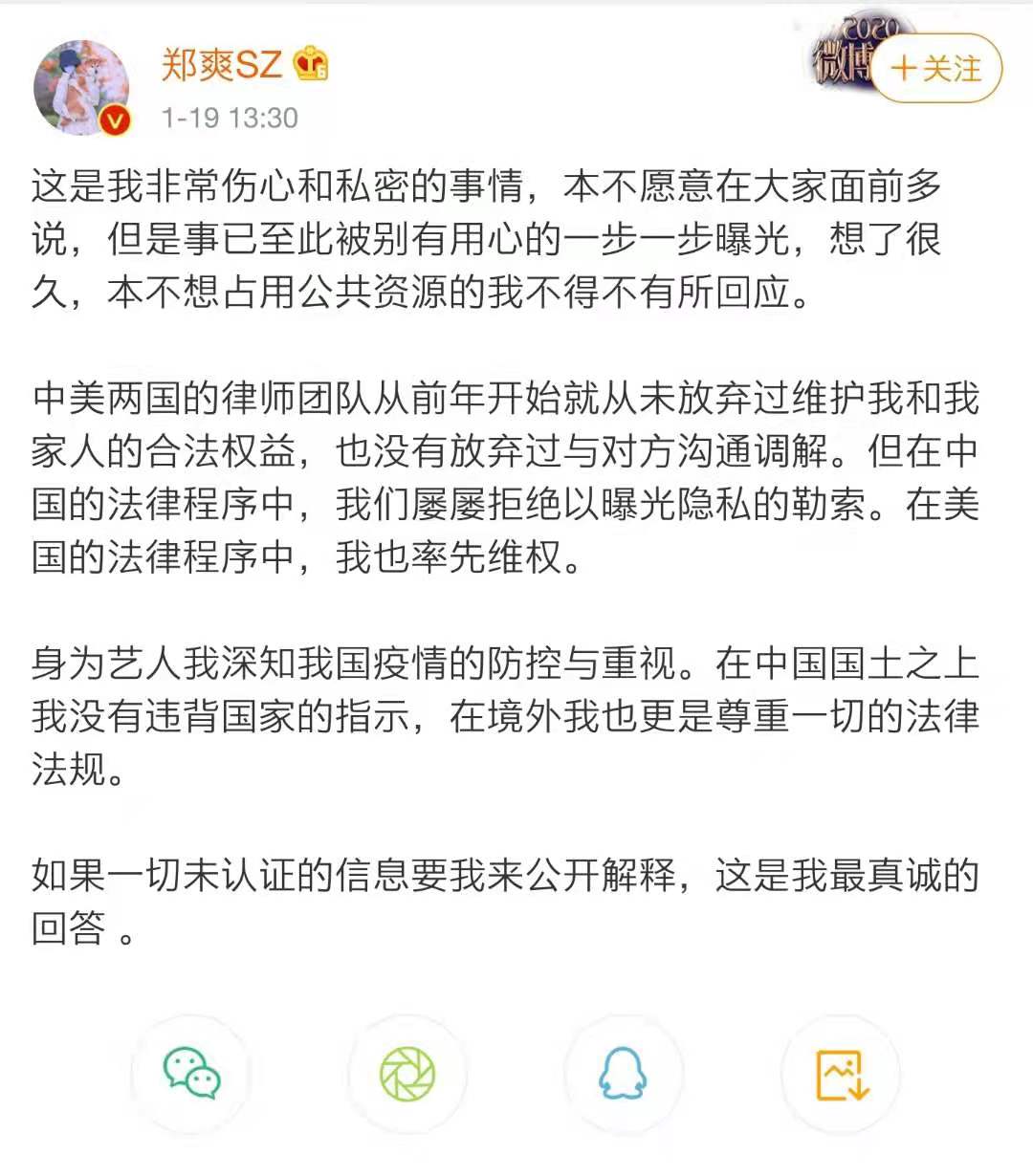Open 郑爽SZ's profile avatar

tap(81, 88)
